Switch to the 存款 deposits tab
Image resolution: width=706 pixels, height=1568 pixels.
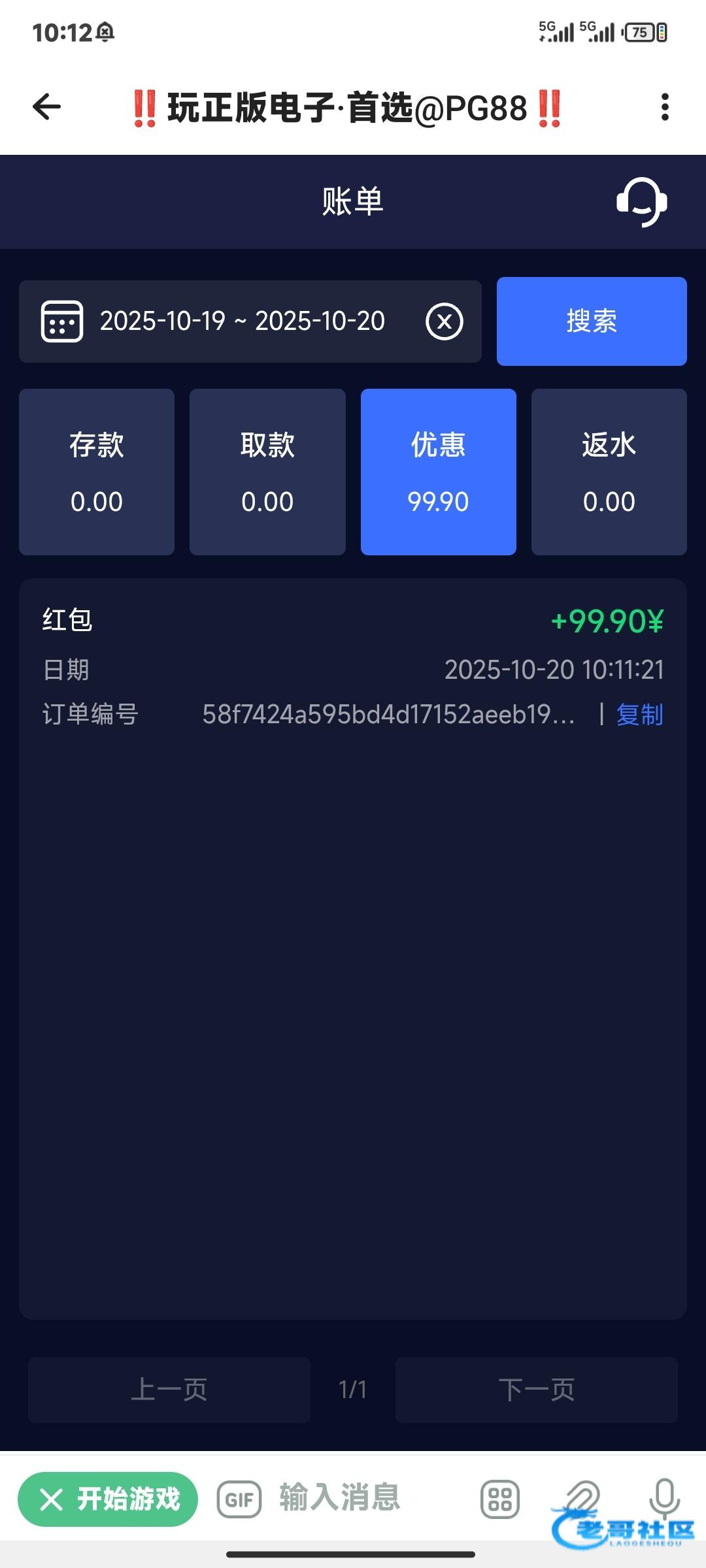(97, 472)
